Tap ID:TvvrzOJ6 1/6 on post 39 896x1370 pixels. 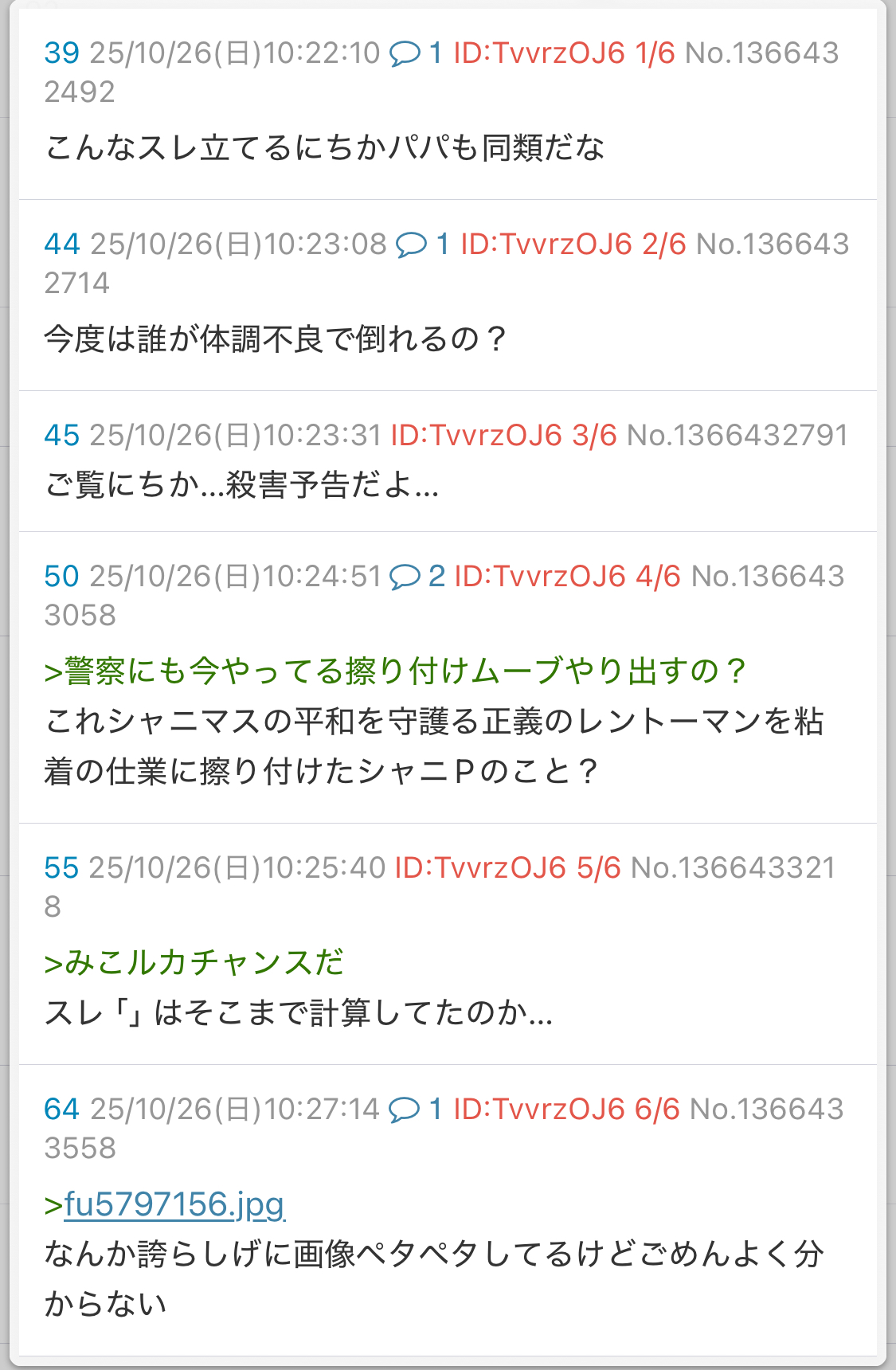click(x=564, y=53)
